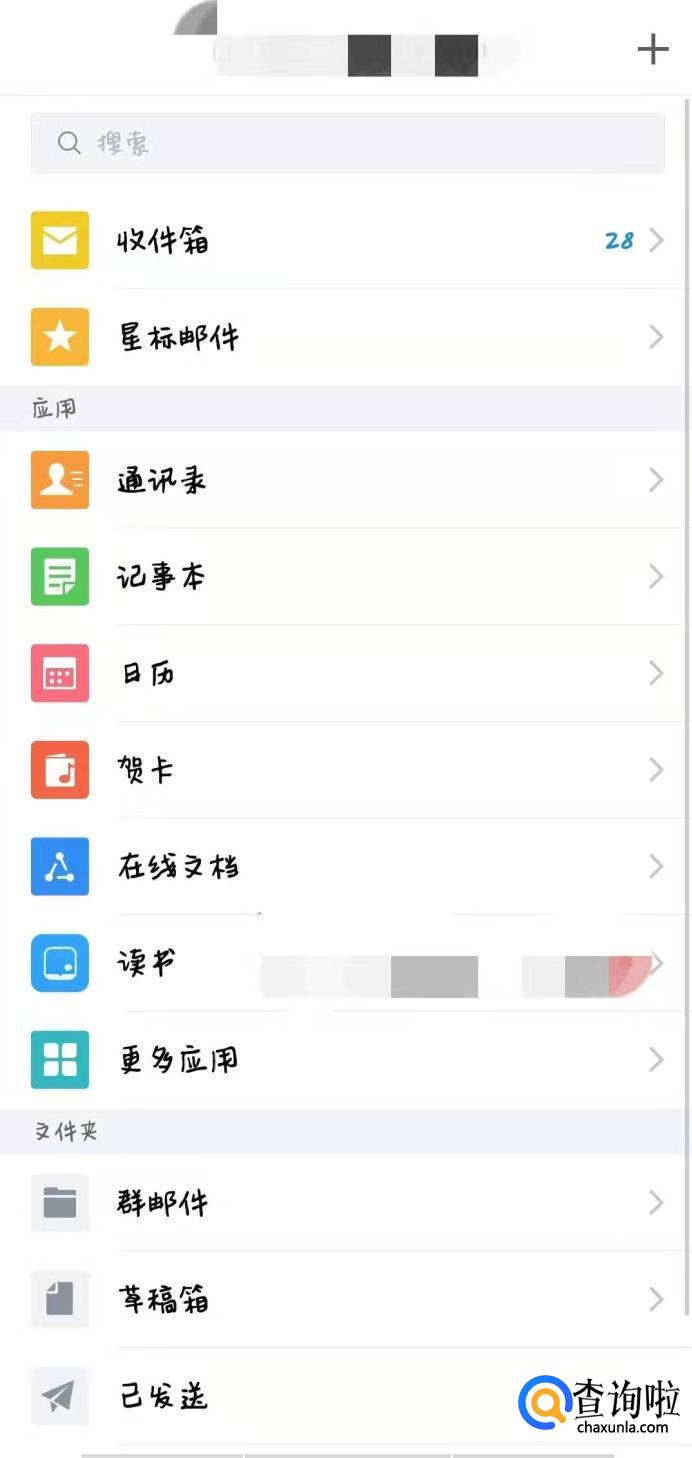Open 星标邮件 starred mail
This screenshot has width=692, height=1458.
(x=345, y=337)
